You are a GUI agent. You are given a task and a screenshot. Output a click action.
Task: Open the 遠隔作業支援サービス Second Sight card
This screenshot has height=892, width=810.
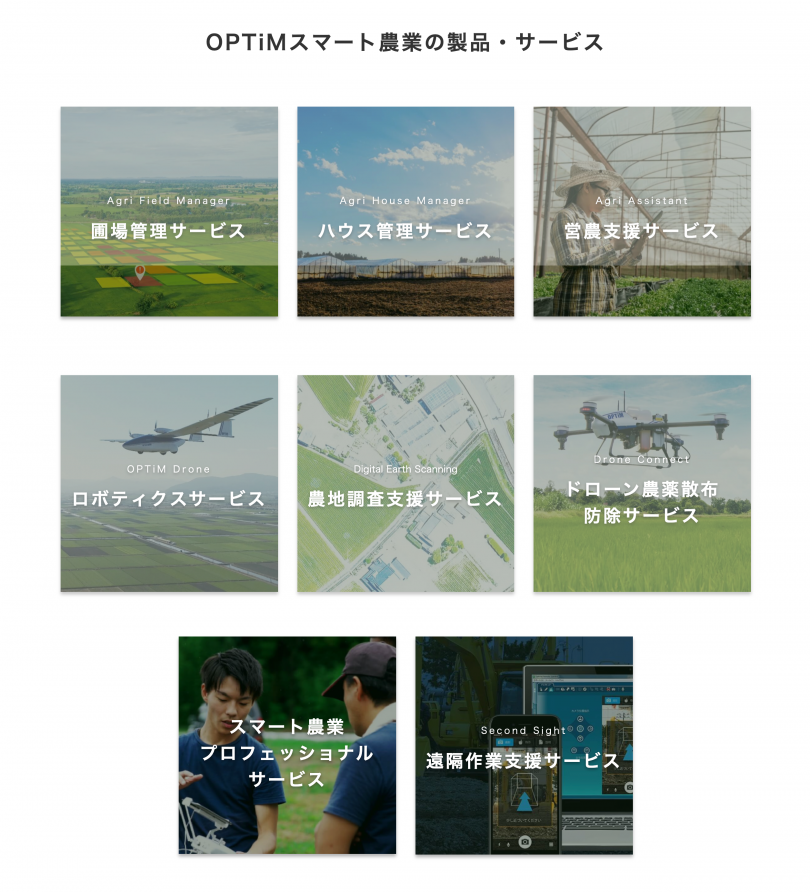(x=523, y=745)
